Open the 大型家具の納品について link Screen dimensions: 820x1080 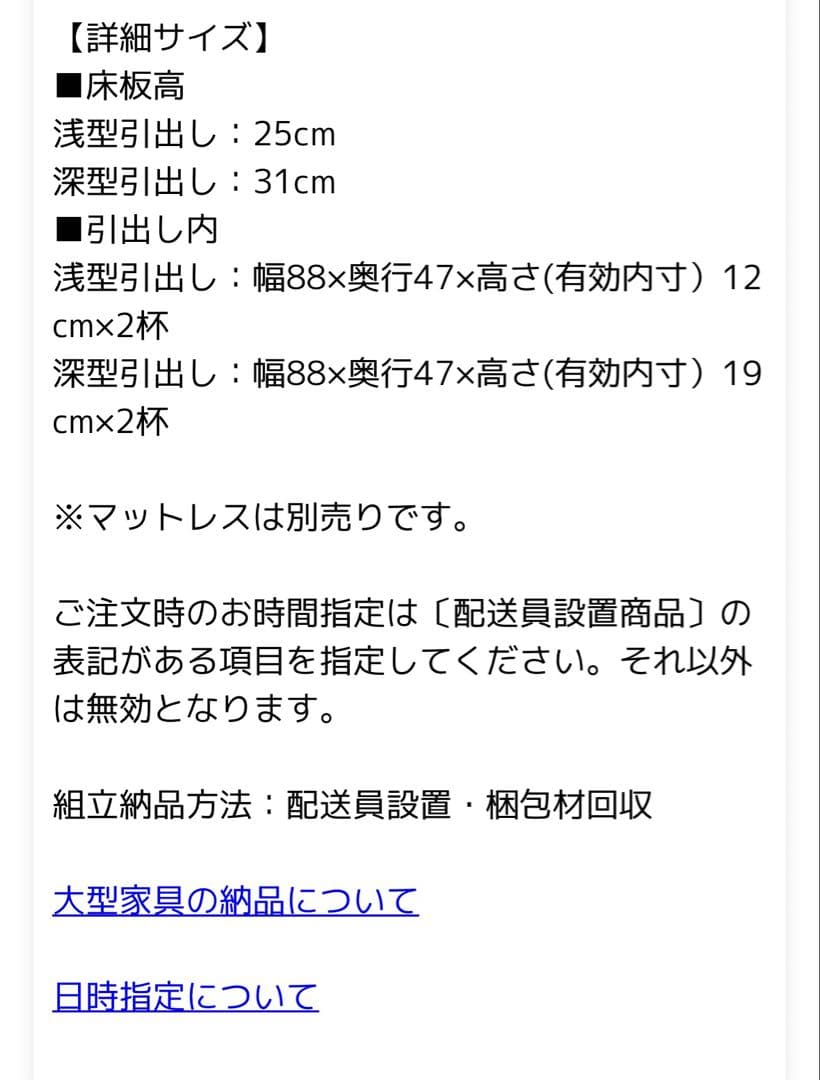pyautogui.click(x=235, y=901)
